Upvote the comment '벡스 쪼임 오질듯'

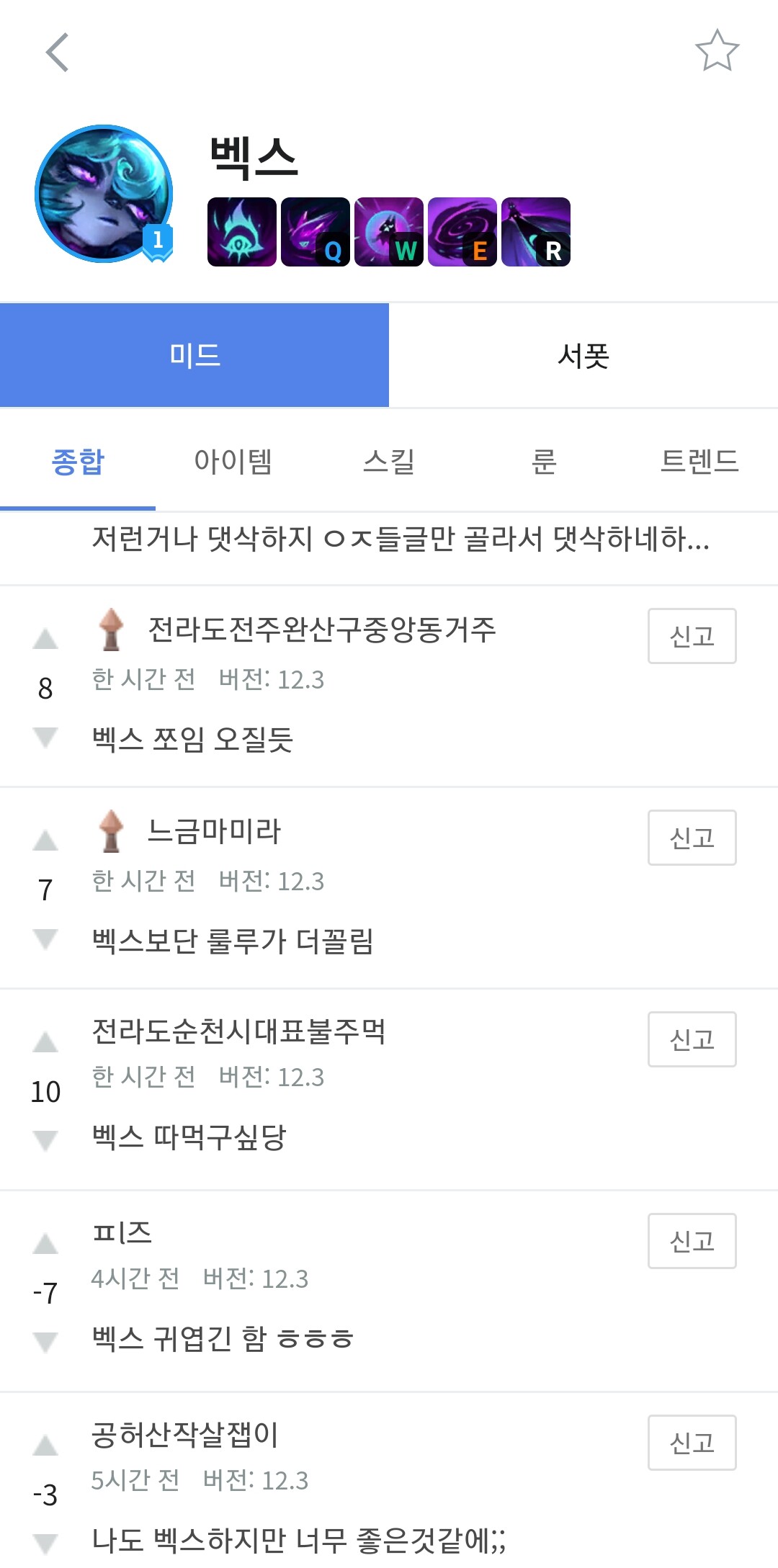(45, 639)
